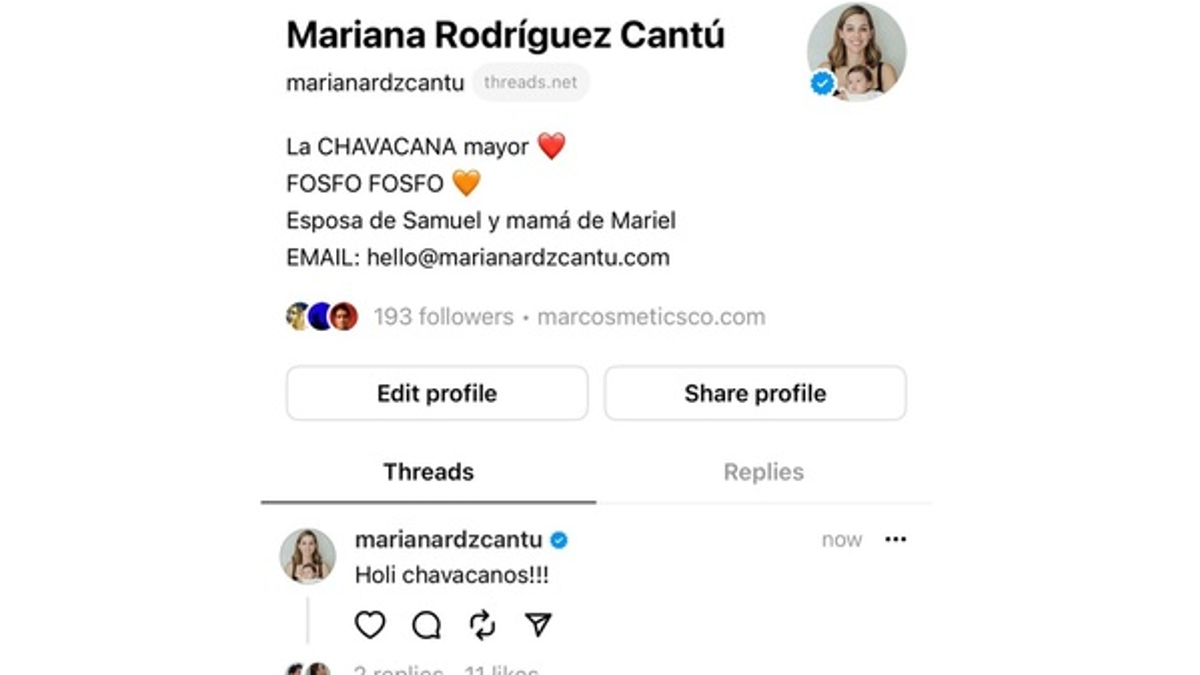
Task: Visit the marcosmeticsco.com link
Action: pos(651,317)
